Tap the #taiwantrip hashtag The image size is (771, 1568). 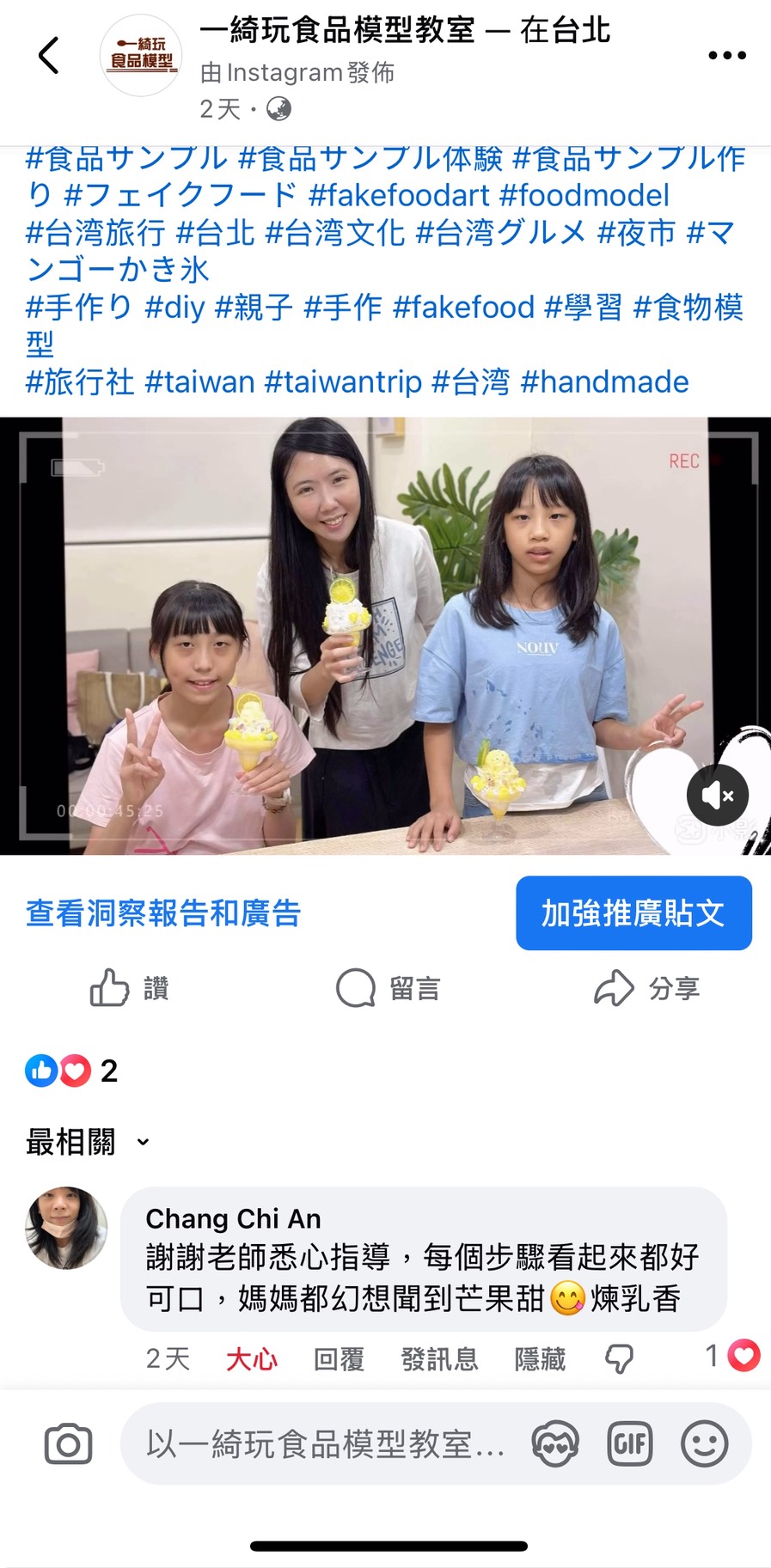pos(343,381)
